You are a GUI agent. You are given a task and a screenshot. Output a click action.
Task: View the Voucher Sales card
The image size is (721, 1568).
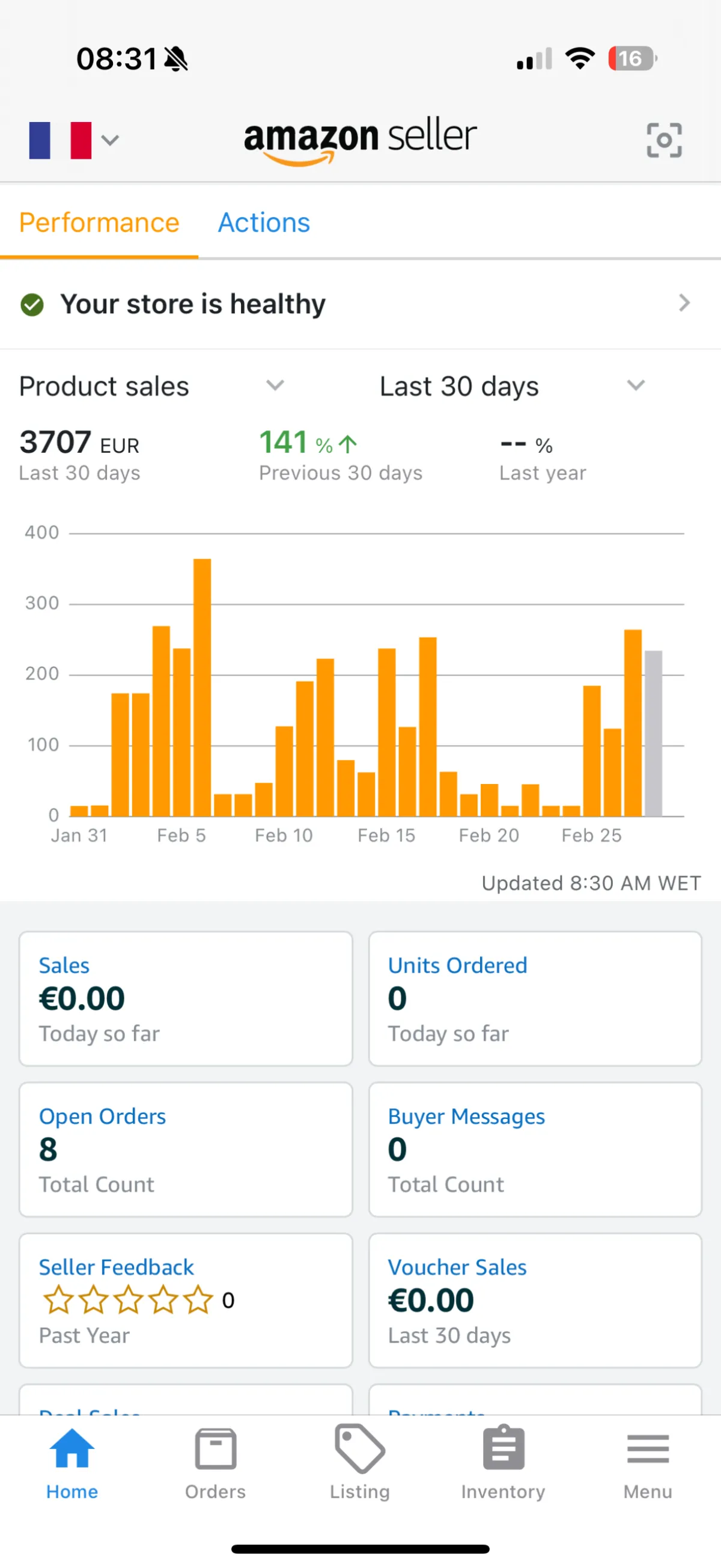(535, 1300)
